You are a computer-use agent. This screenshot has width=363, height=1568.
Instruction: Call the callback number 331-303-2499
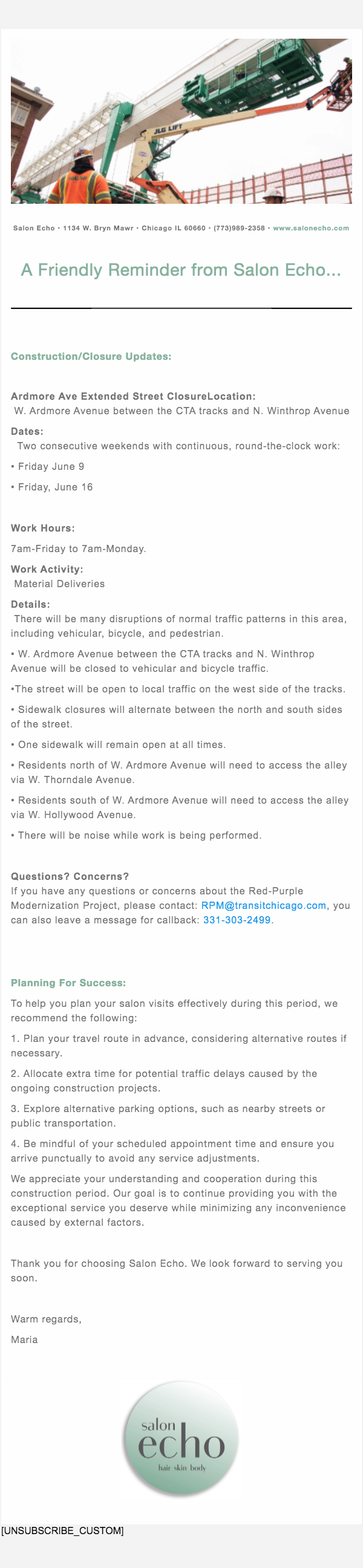point(237,920)
